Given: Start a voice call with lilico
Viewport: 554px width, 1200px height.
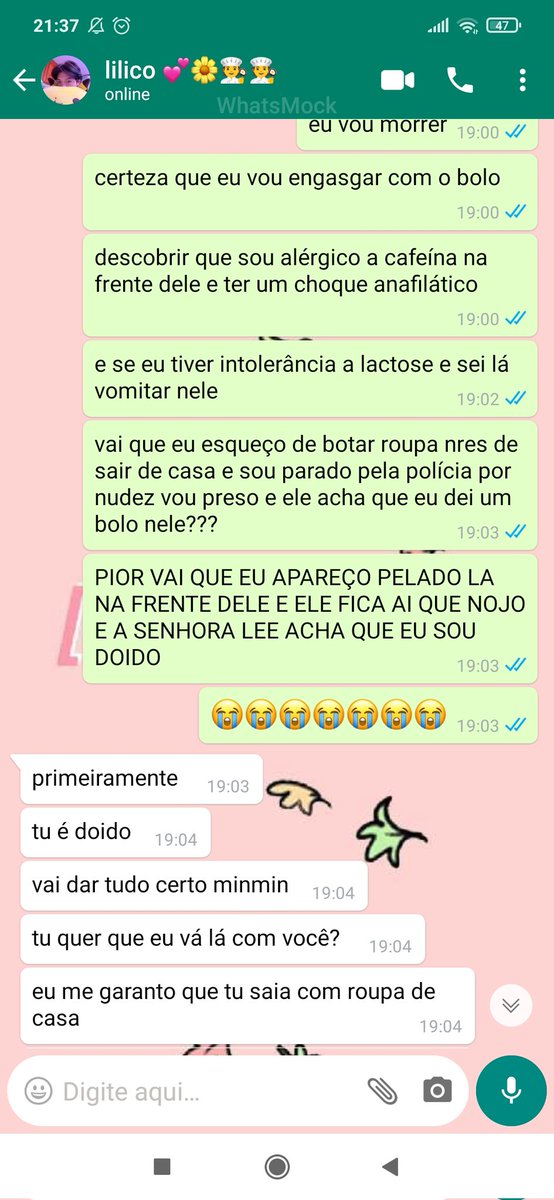Looking at the screenshot, I should click(x=460, y=80).
